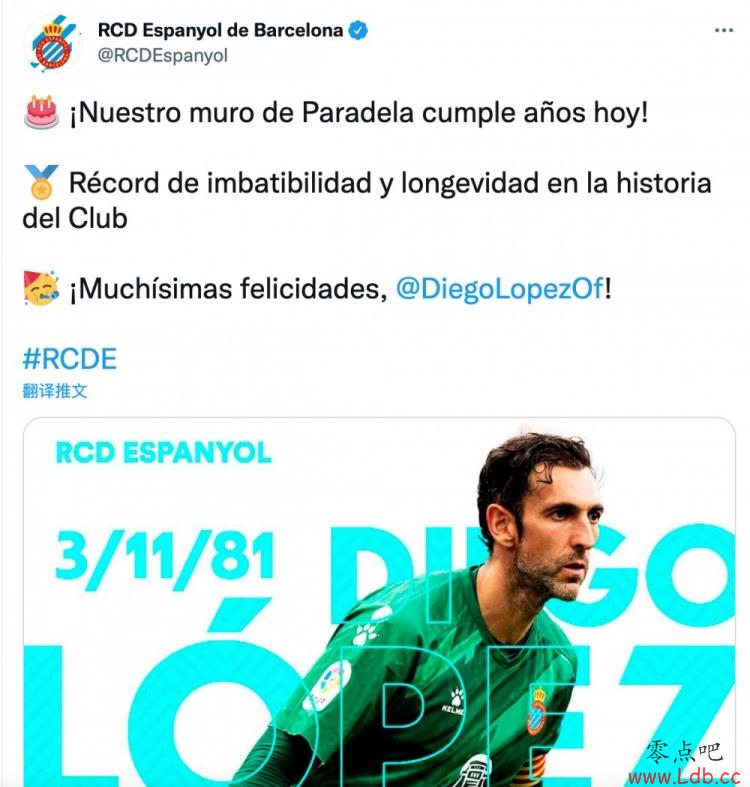750x787 pixels.
Task: Open RCD Espanyol's profile avatar
Action: pos(51,43)
